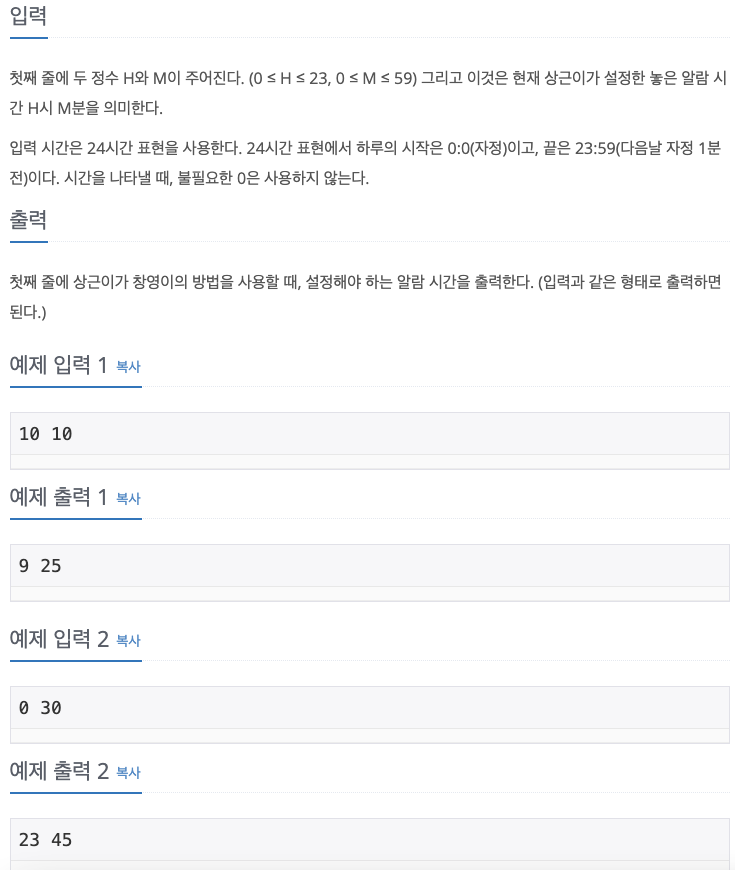
Task: Click the output box showing 9 25
Action: tap(367, 572)
